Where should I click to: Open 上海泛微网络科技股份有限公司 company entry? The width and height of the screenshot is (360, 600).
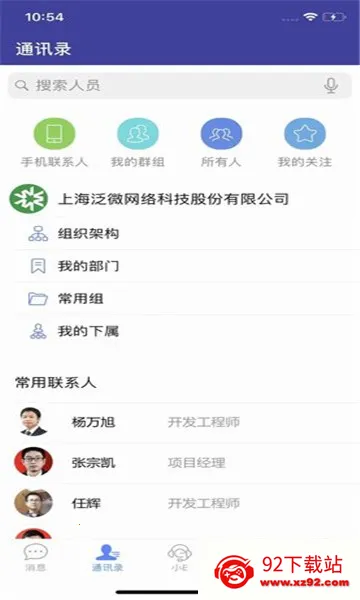(x=180, y=199)
